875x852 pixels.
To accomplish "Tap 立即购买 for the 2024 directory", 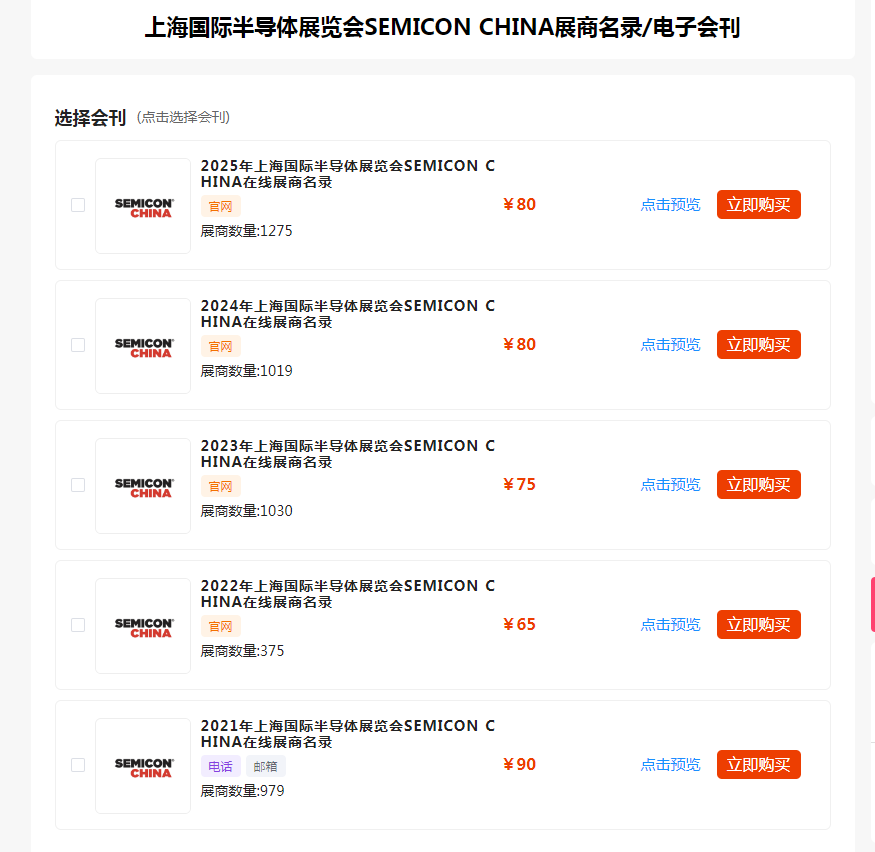I will [758, 345].
